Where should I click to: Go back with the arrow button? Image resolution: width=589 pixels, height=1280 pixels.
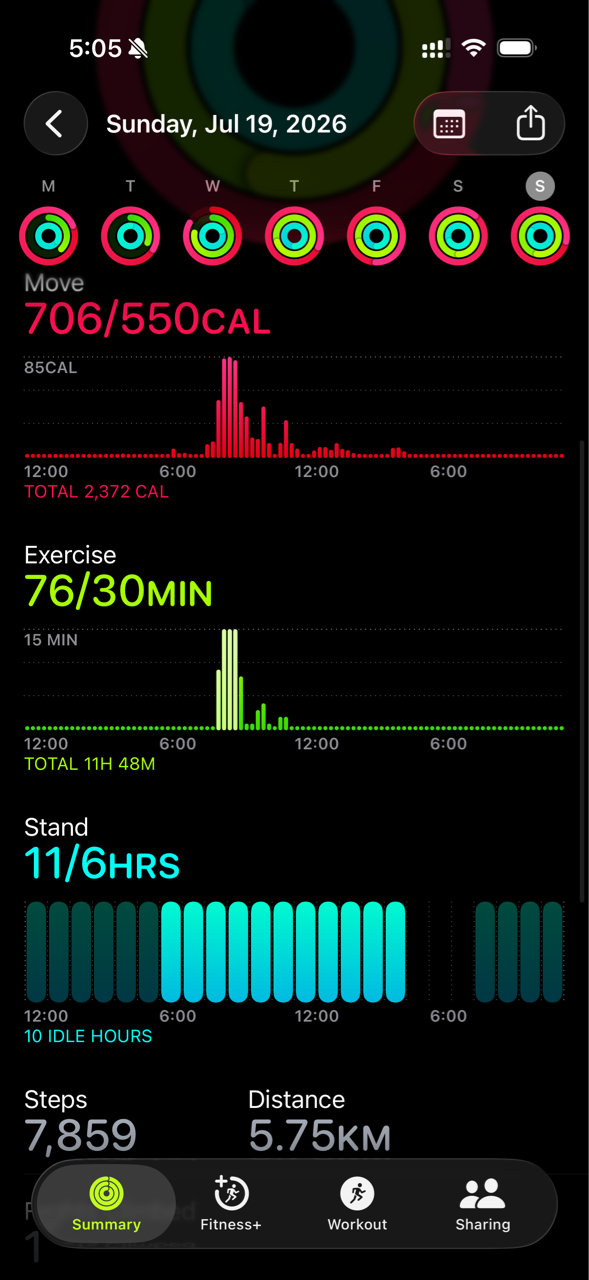click(55, 124)
